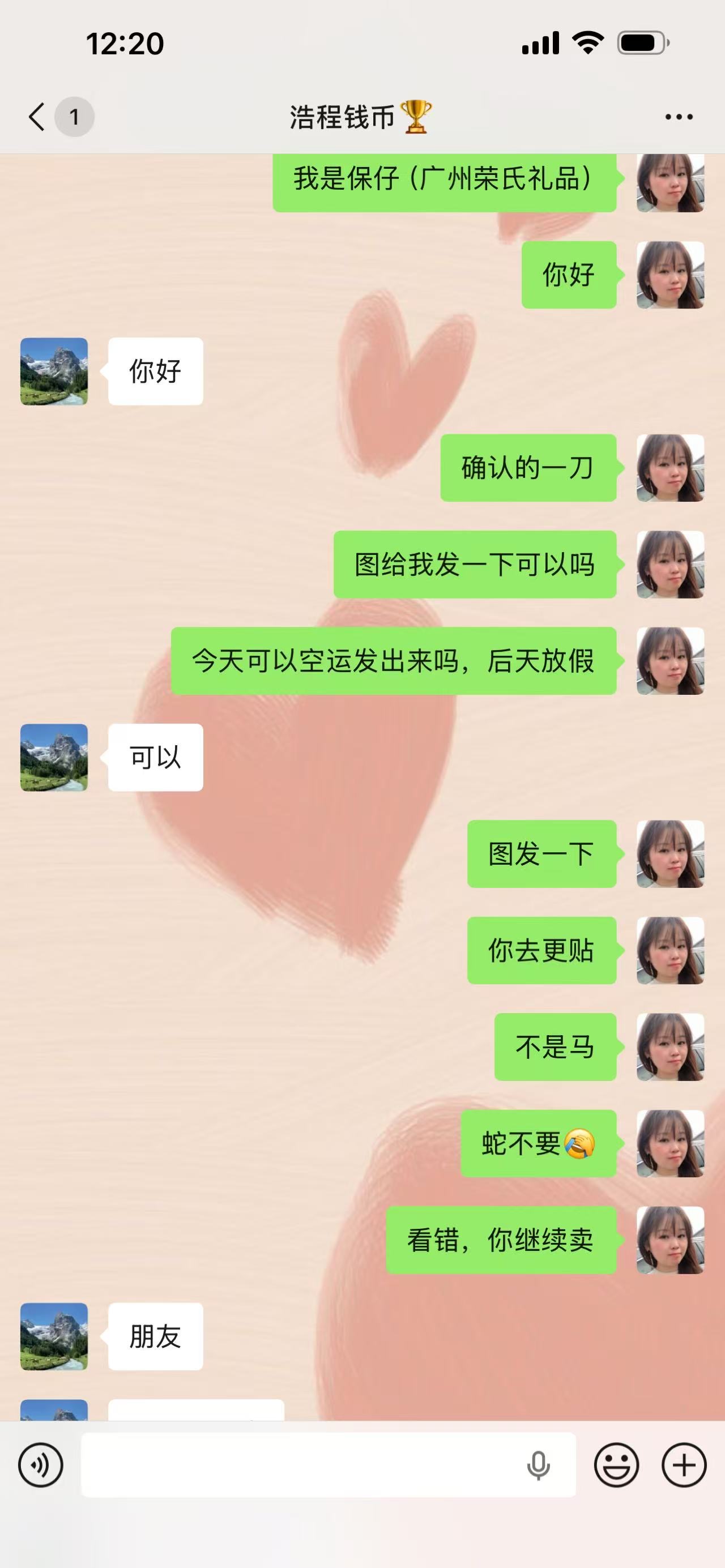Screen dimensions: 725x1568
Task: Open the chat info three-dot menu
Action: pos(678,117)
